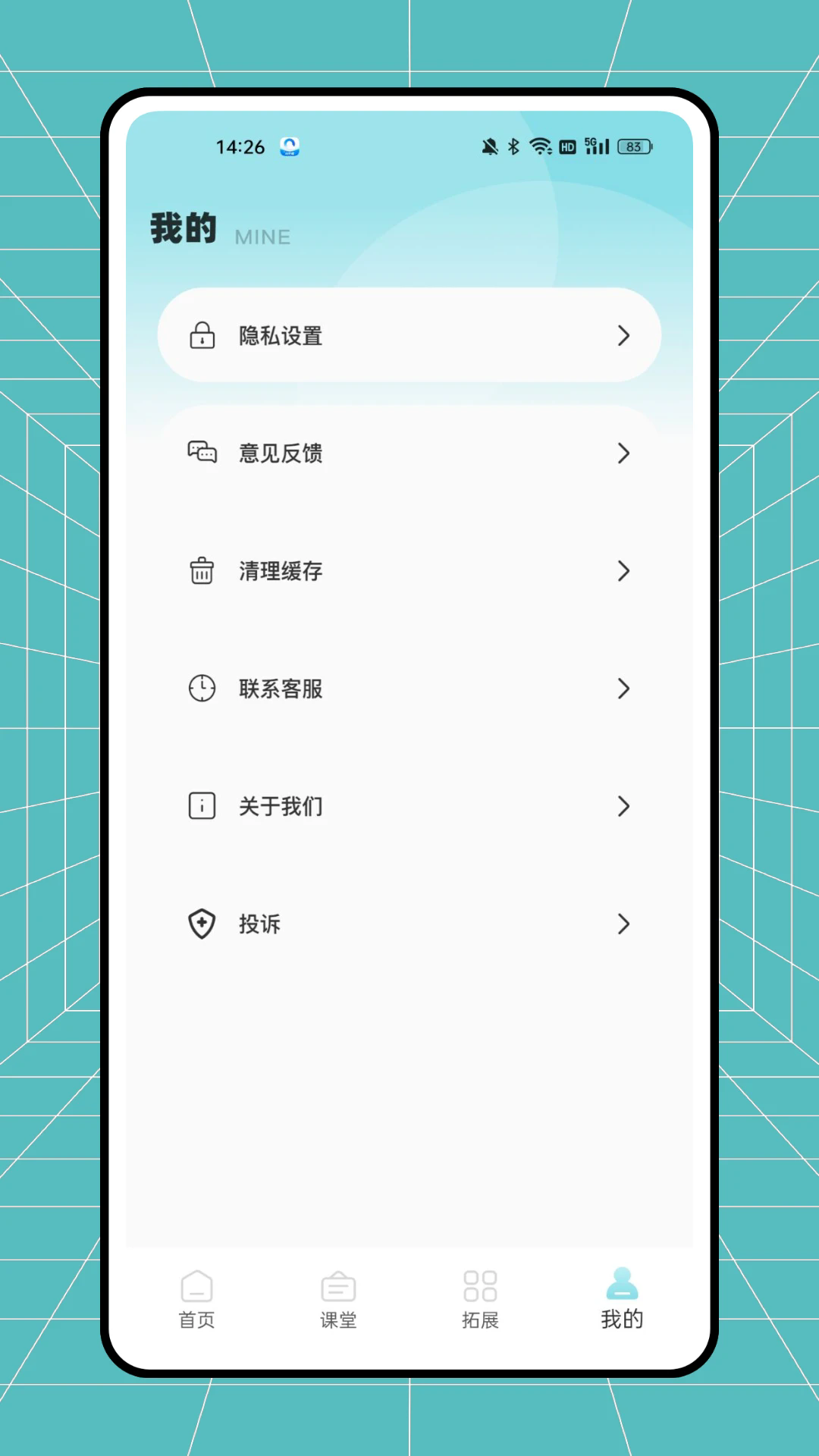Click the 投诉 shield icon
Screen dimensions: 819x1456
pyautogui.click(x=202, y=924)
